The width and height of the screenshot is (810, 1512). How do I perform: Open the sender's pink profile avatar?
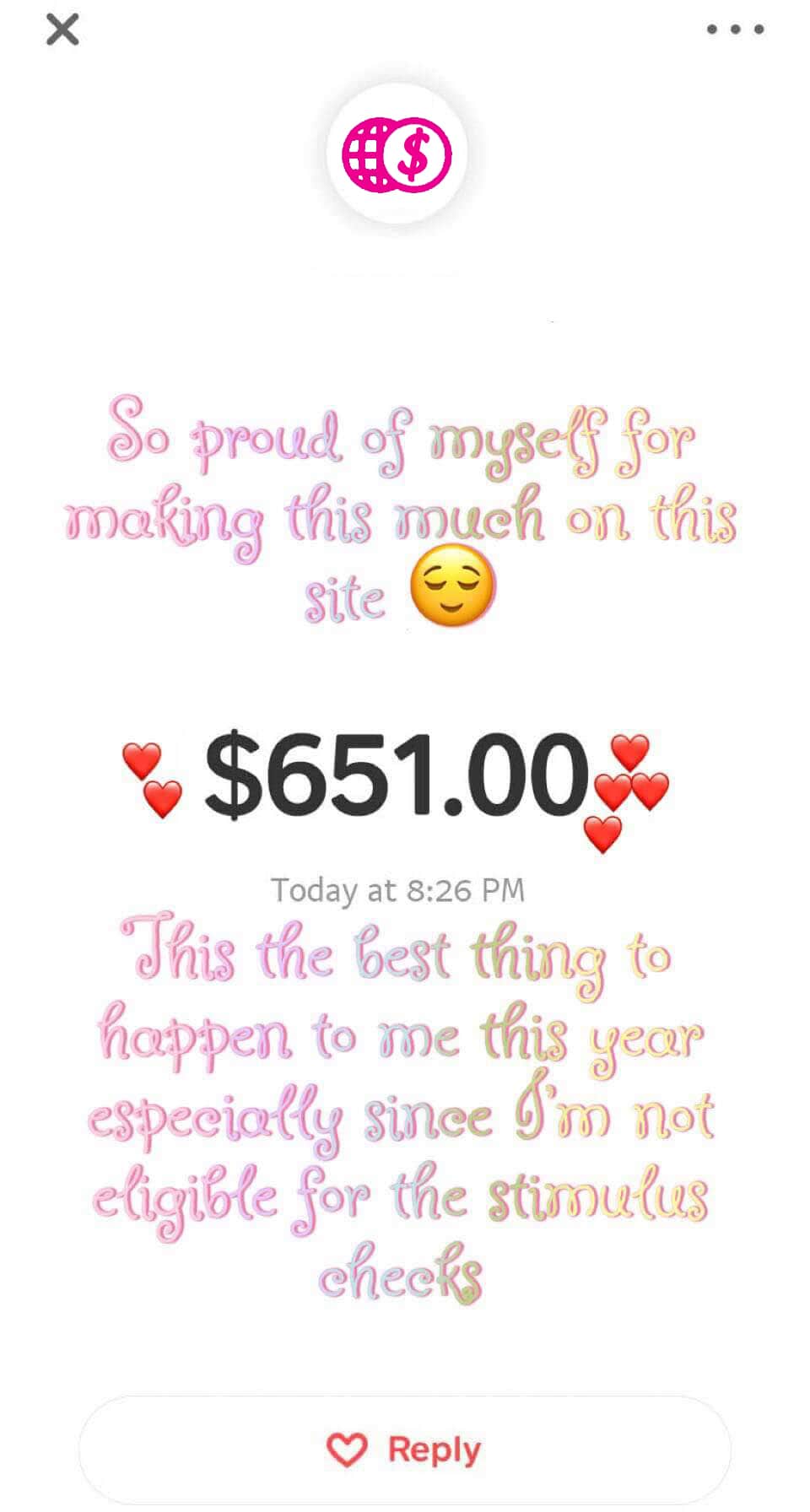397,154
